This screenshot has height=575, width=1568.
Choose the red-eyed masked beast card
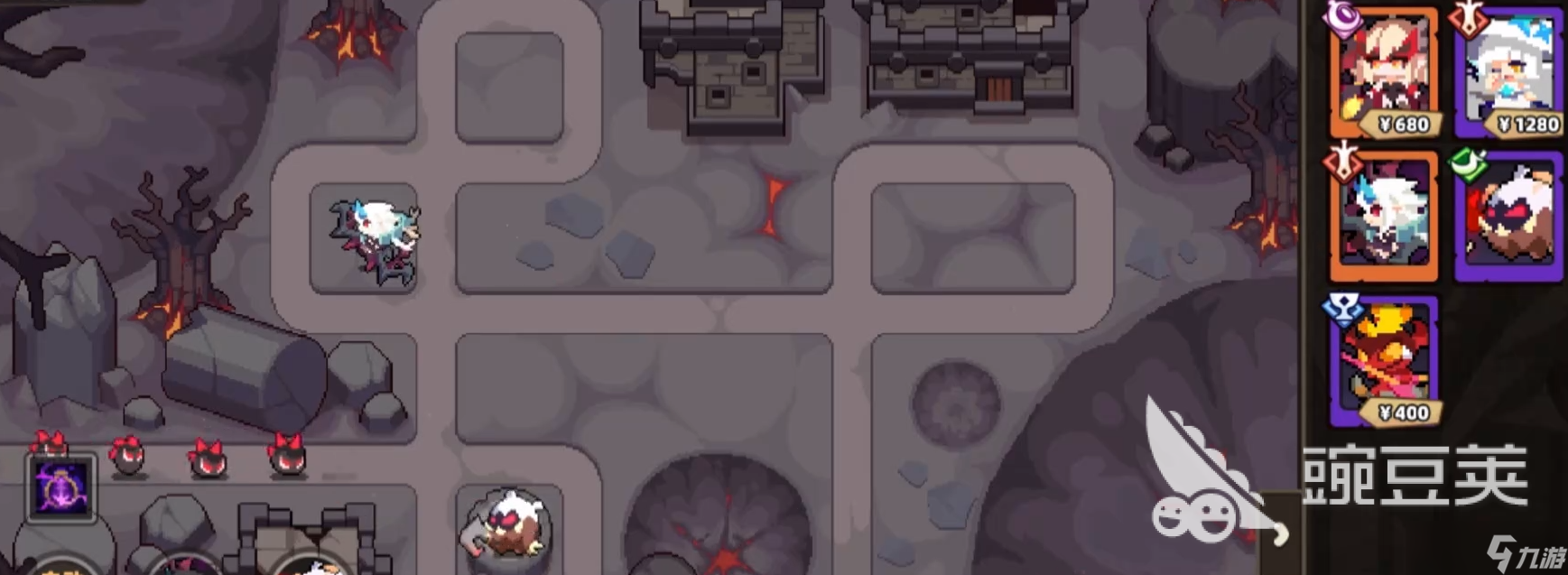tap(1508, 217)
